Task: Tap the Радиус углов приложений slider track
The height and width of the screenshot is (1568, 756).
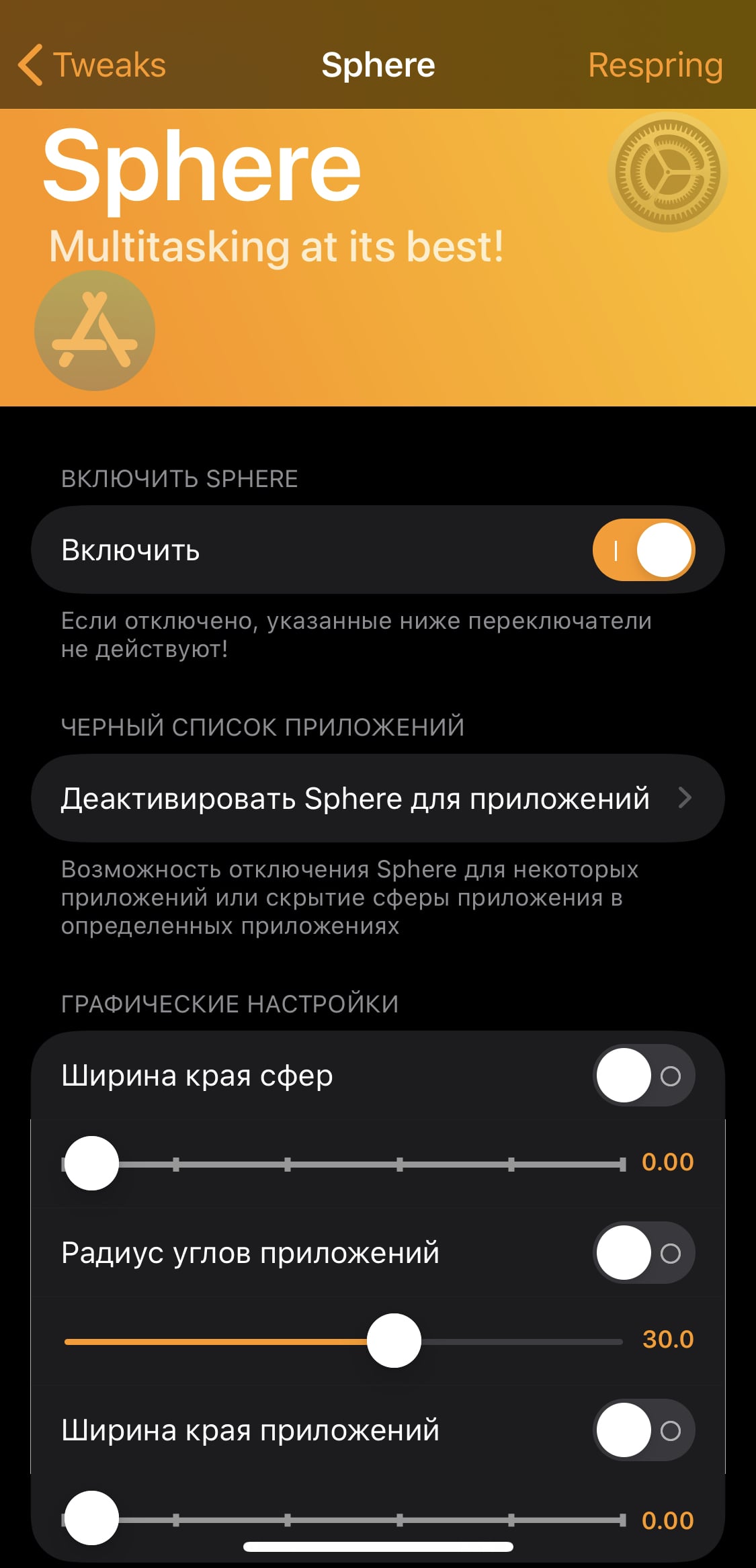Action: tap(344, 1341)
